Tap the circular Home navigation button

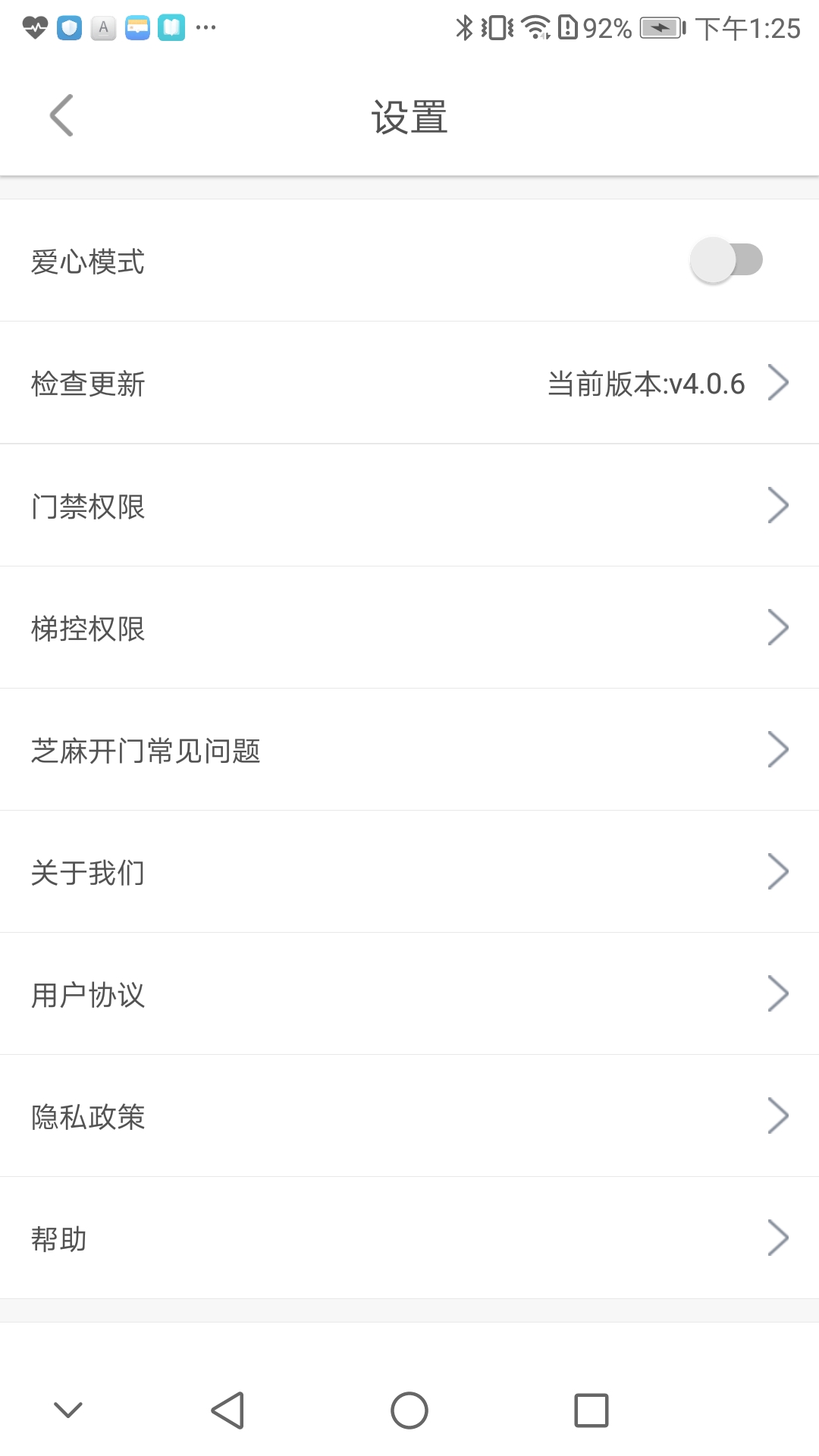click(409, 1409)
